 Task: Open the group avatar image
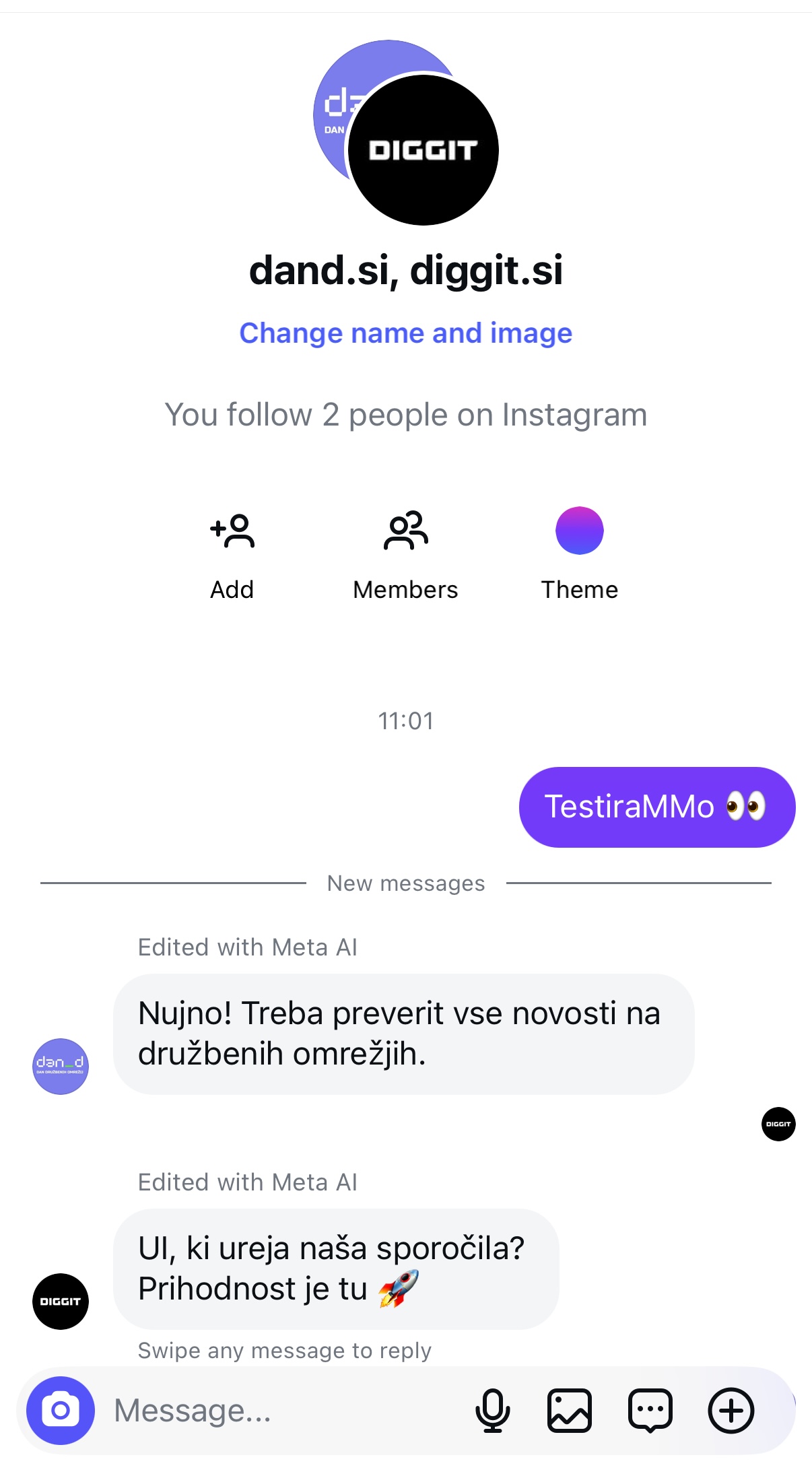coord(406,133)
